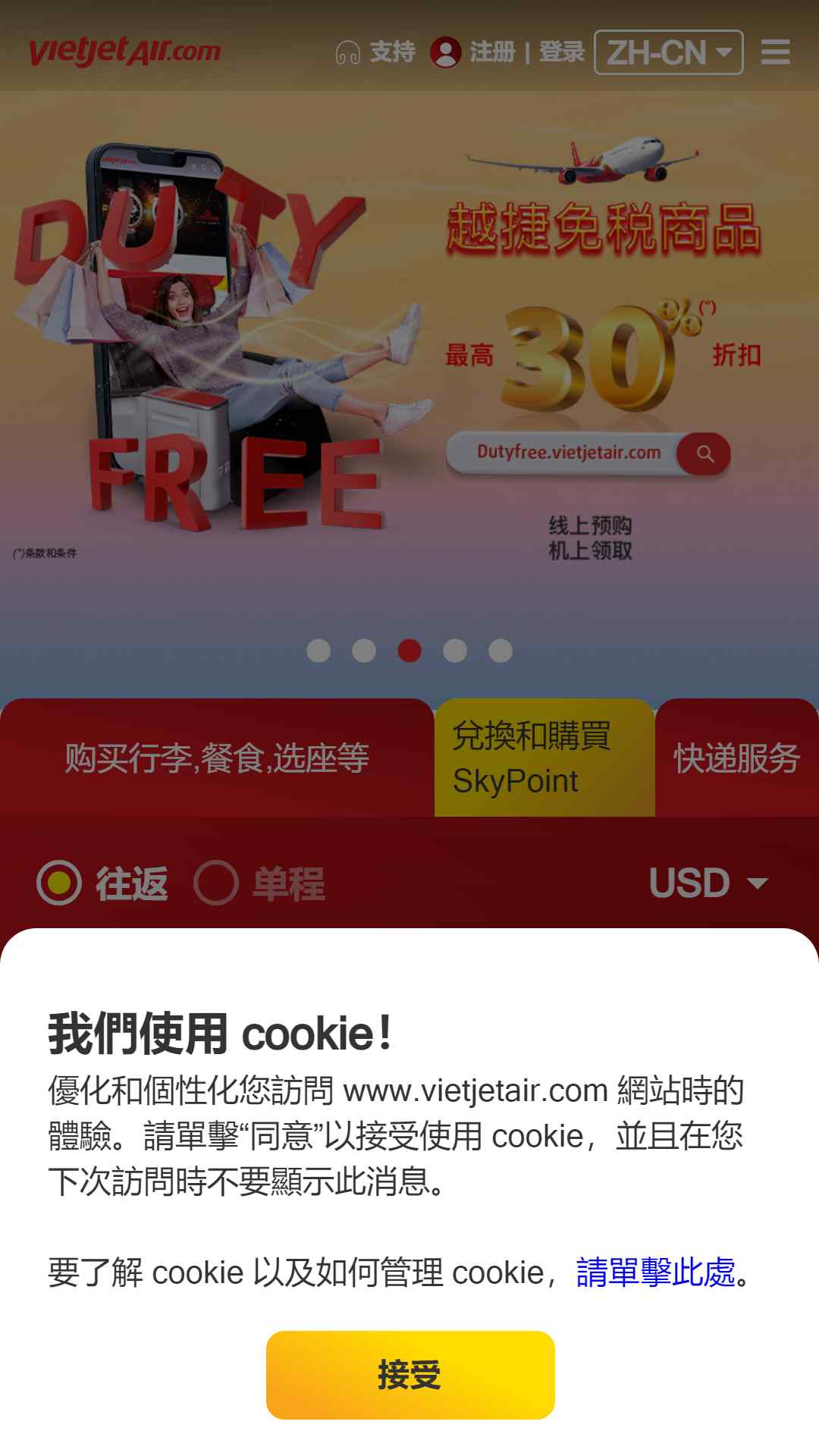Expand the USD currency dropdown
This screenshot has height=1456, width=819.
tap(708, 883)
